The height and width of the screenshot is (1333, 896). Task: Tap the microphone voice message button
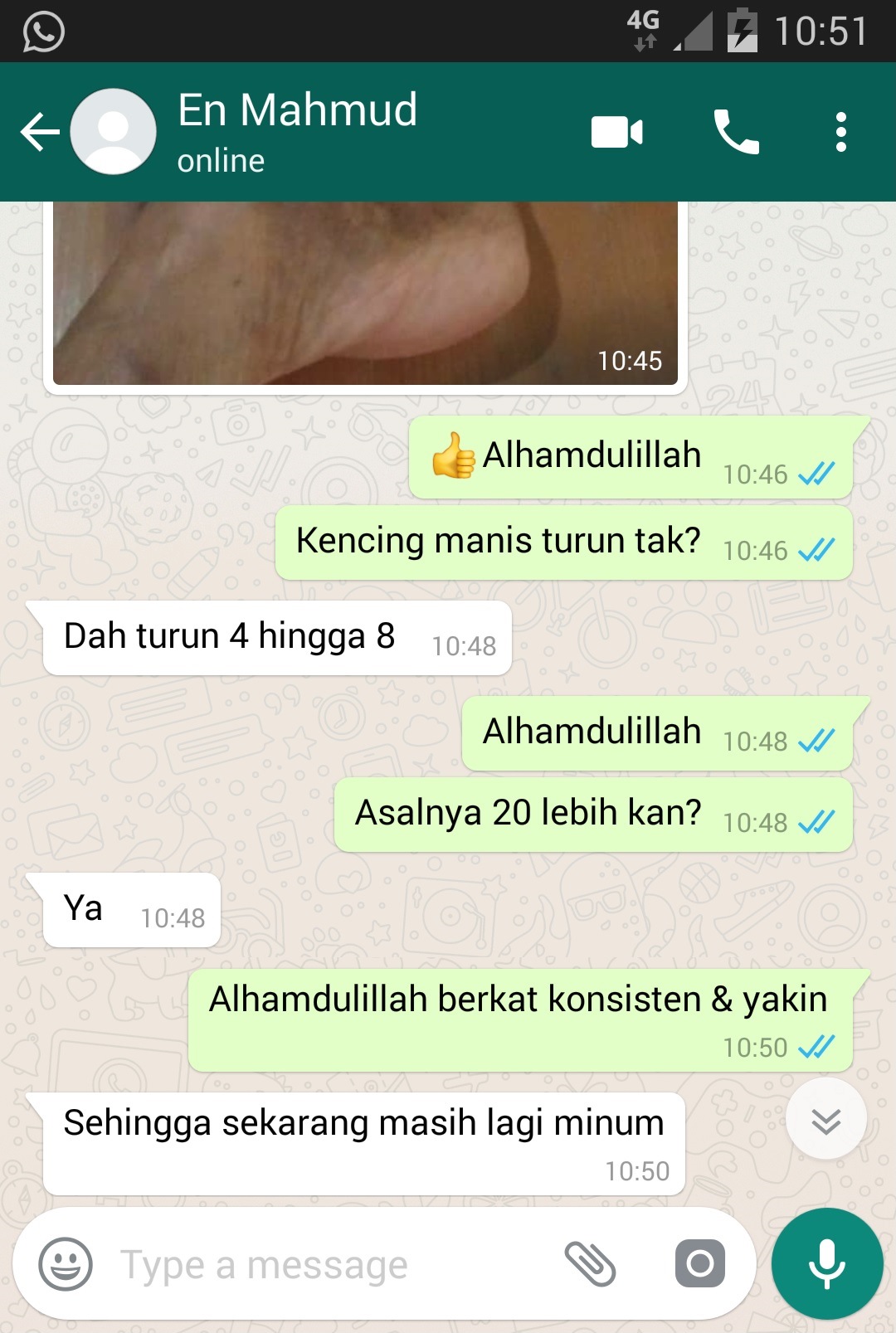(826, 1264)
